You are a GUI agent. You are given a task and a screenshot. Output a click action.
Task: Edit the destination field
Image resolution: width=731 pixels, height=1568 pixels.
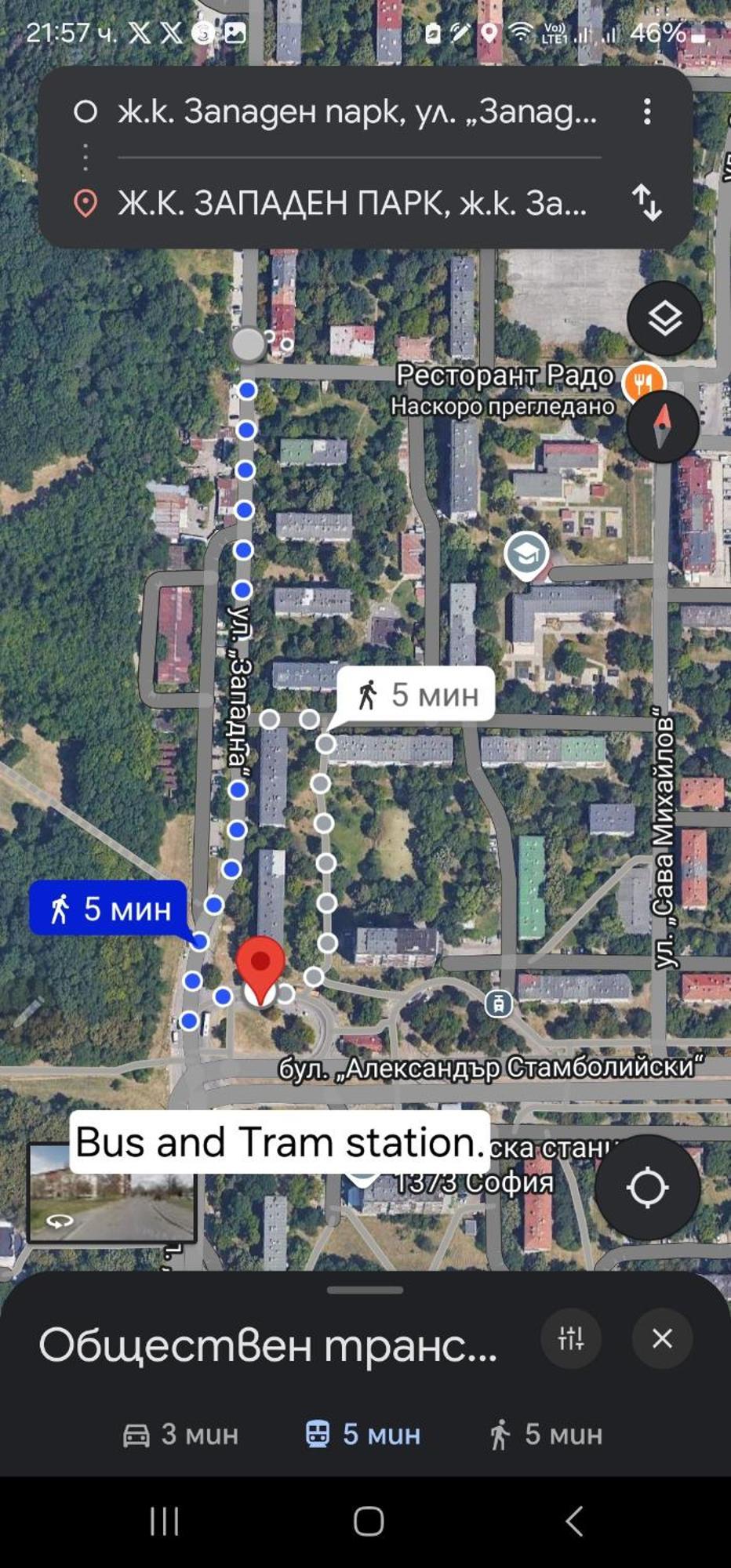point(353,203)
